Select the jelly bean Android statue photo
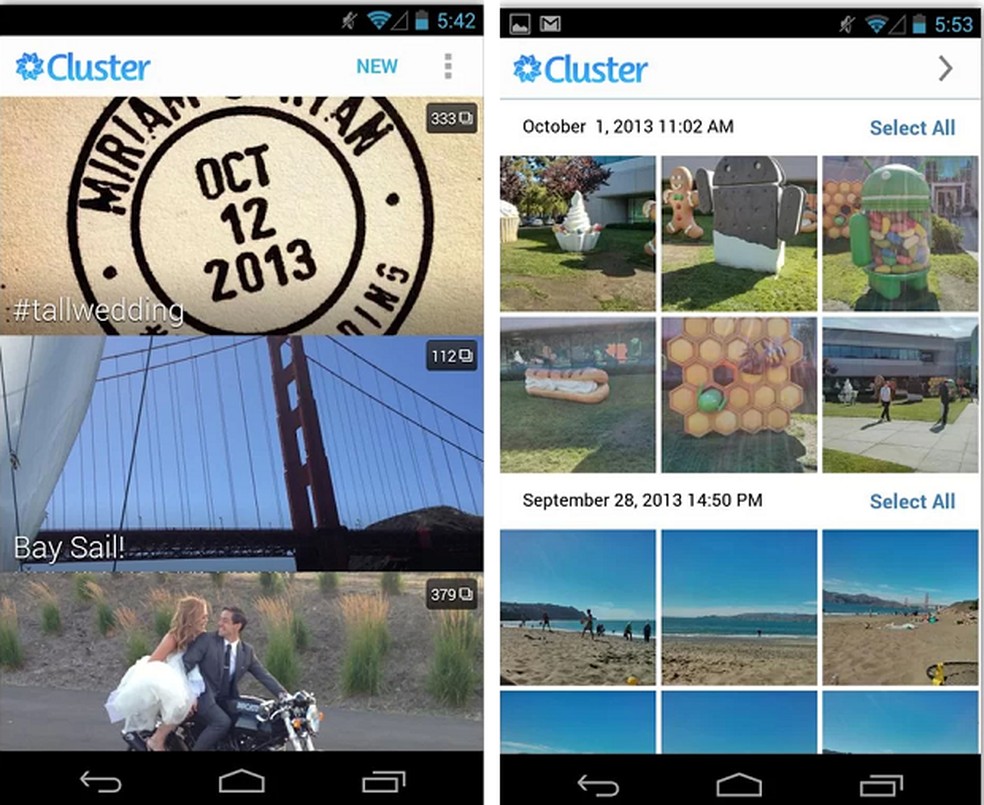Image resolution: width=984 pixels, height=805 pixels. tap(900, 233)
